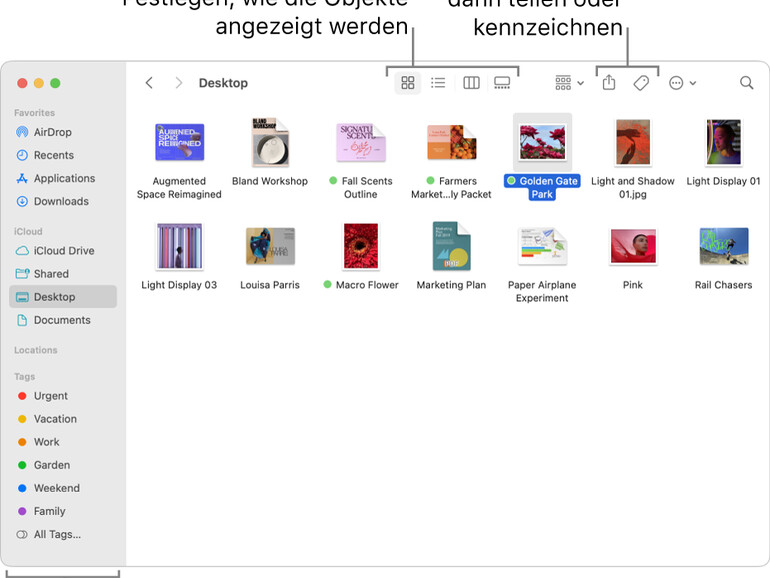Screen dimensions: 770x578
Task: Open the tag editor icon
Action: click(x=641, y=83)
